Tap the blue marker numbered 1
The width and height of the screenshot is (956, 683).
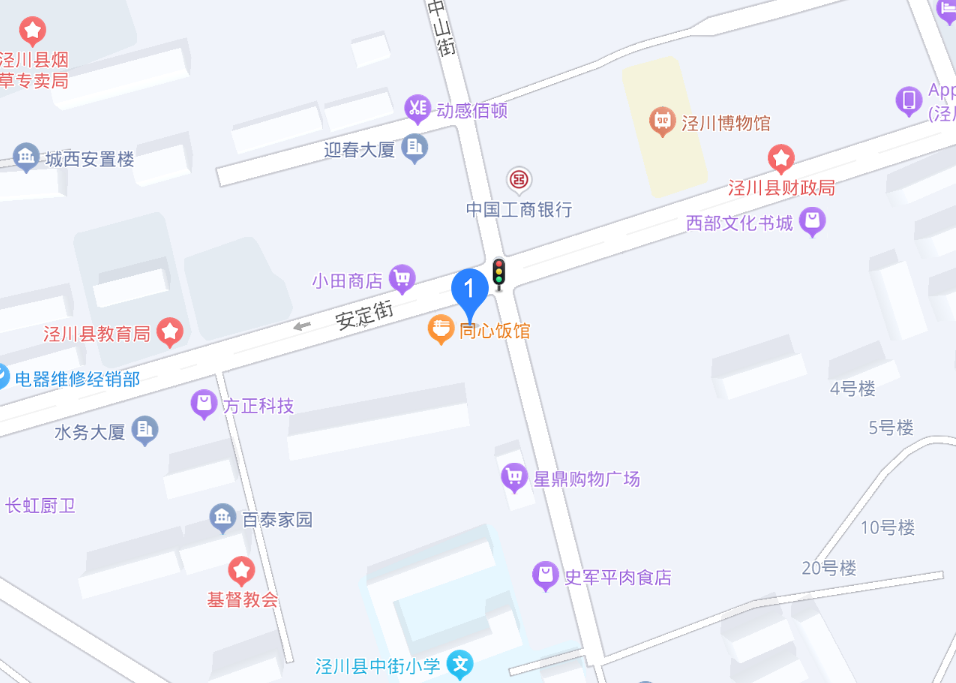pos(470,290)
